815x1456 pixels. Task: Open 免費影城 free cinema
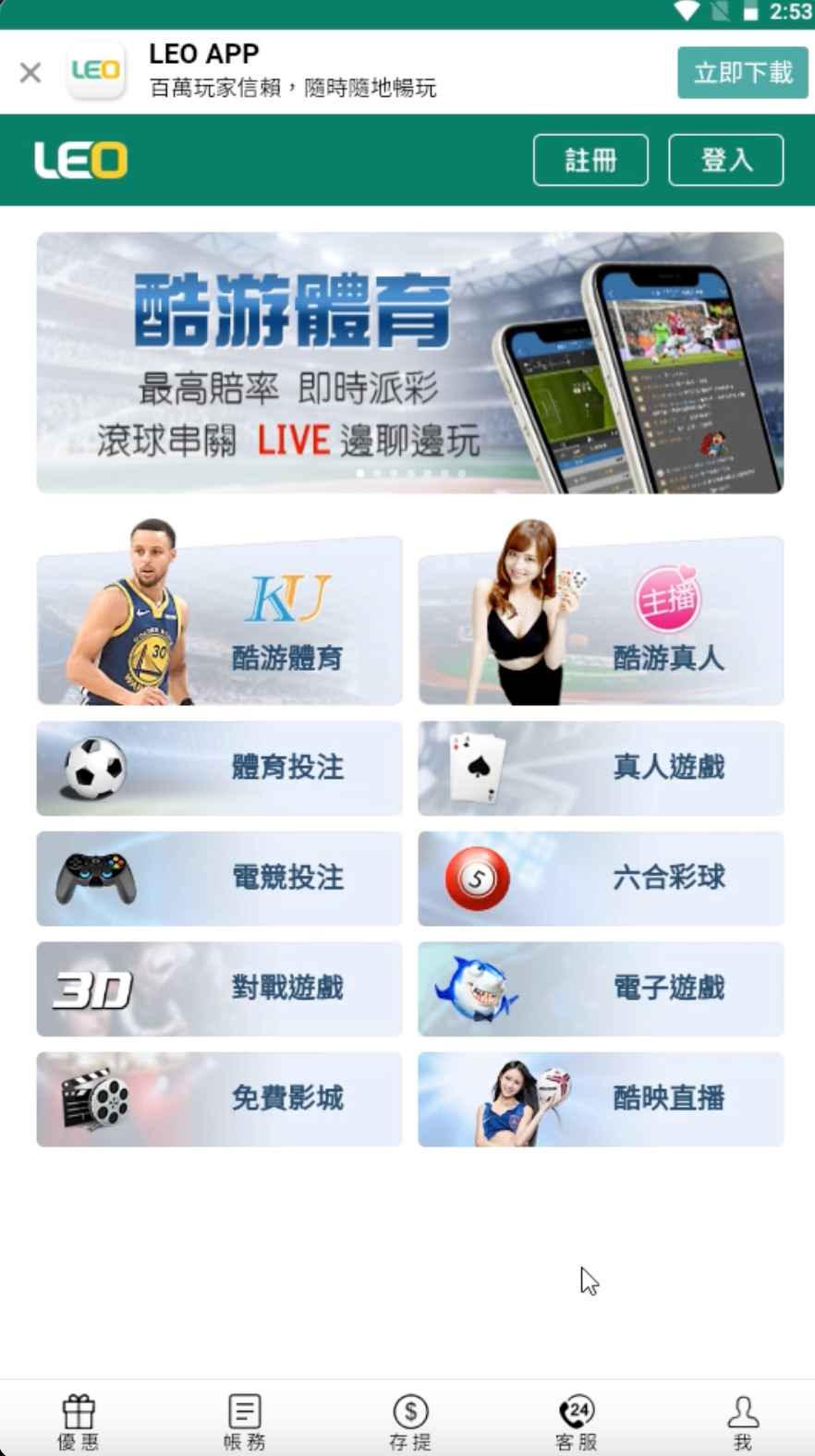click(x=220, y=1098)
